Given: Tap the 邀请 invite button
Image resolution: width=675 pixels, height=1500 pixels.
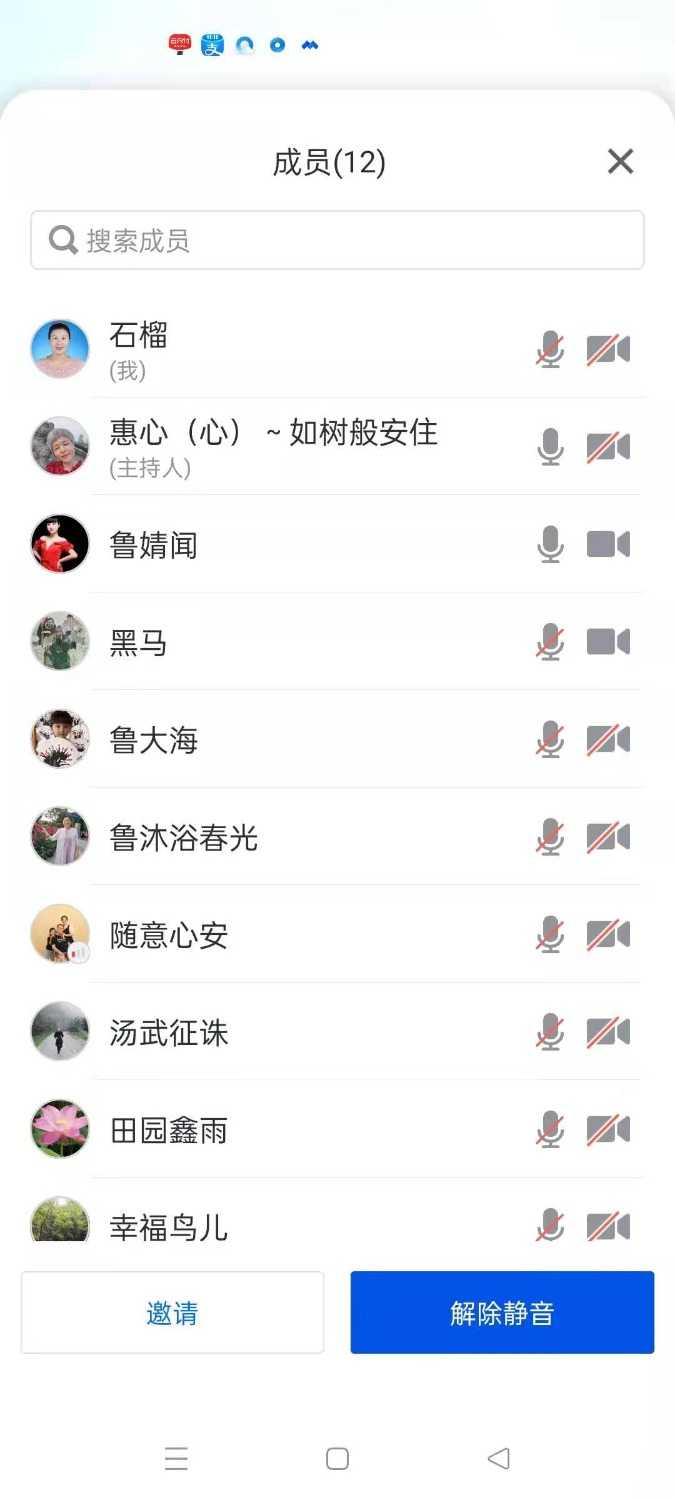Looking at the screenshot, I should tap(172, 1313).
